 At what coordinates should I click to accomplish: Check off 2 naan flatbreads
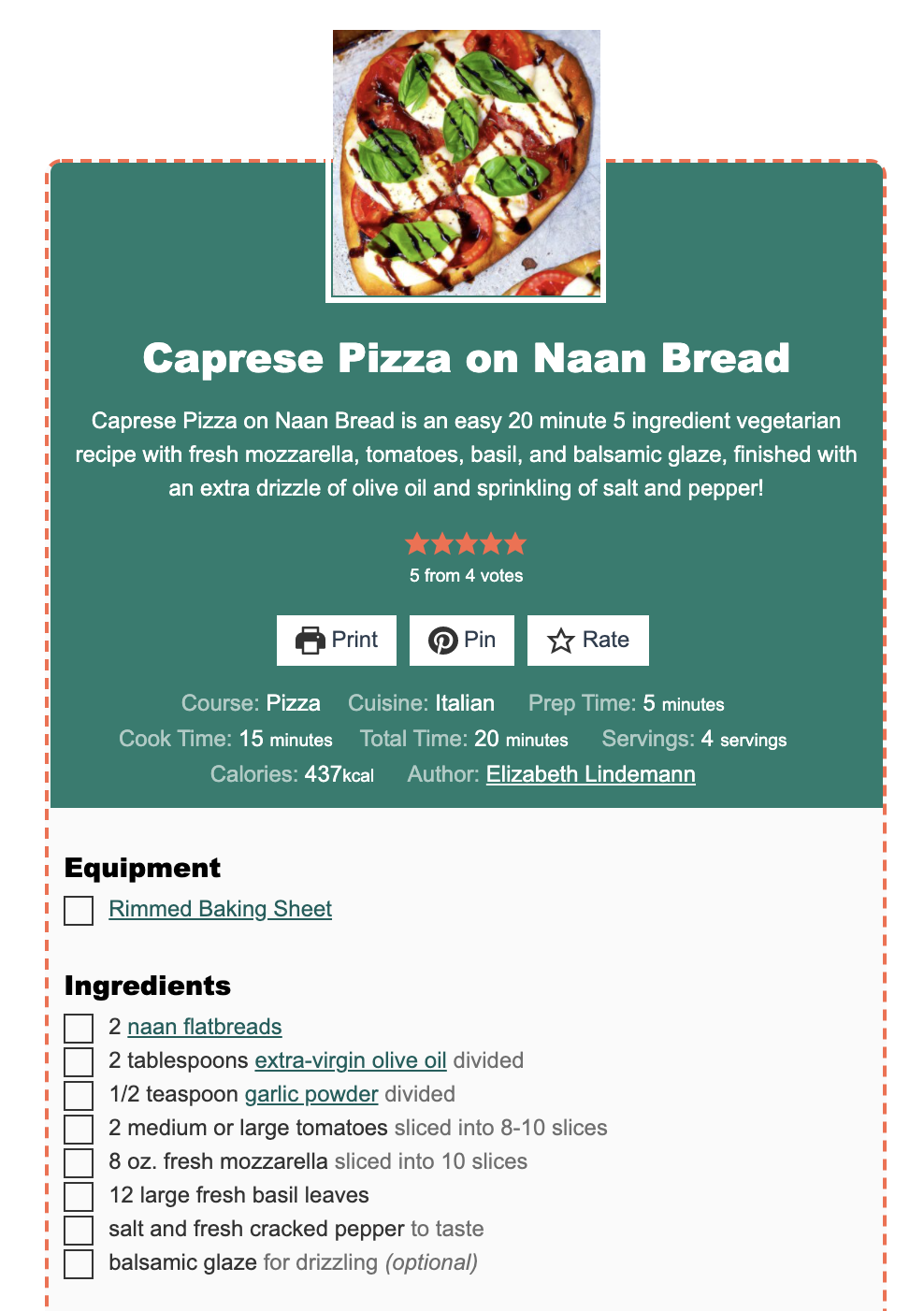79,1029
